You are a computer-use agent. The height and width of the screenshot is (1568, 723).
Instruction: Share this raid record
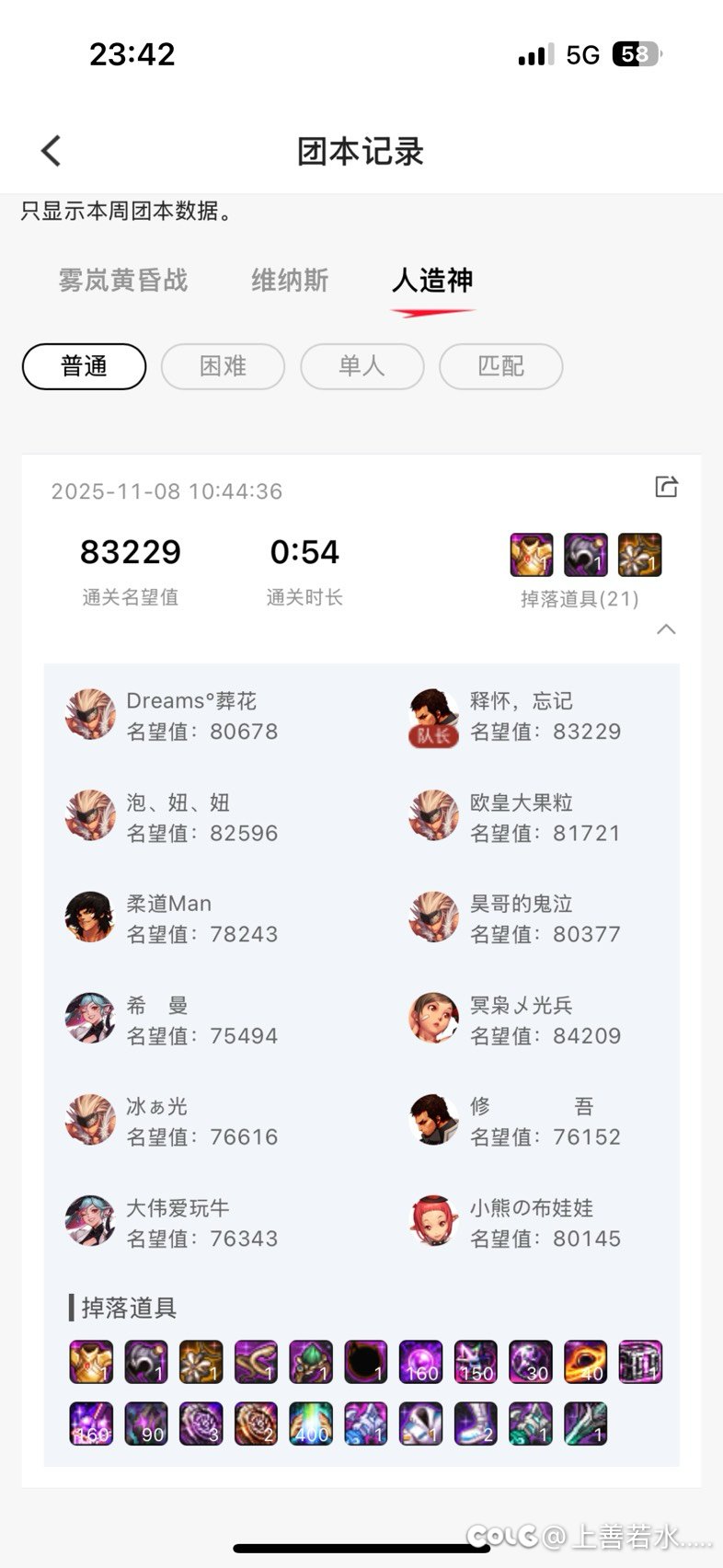coord(666,487)
